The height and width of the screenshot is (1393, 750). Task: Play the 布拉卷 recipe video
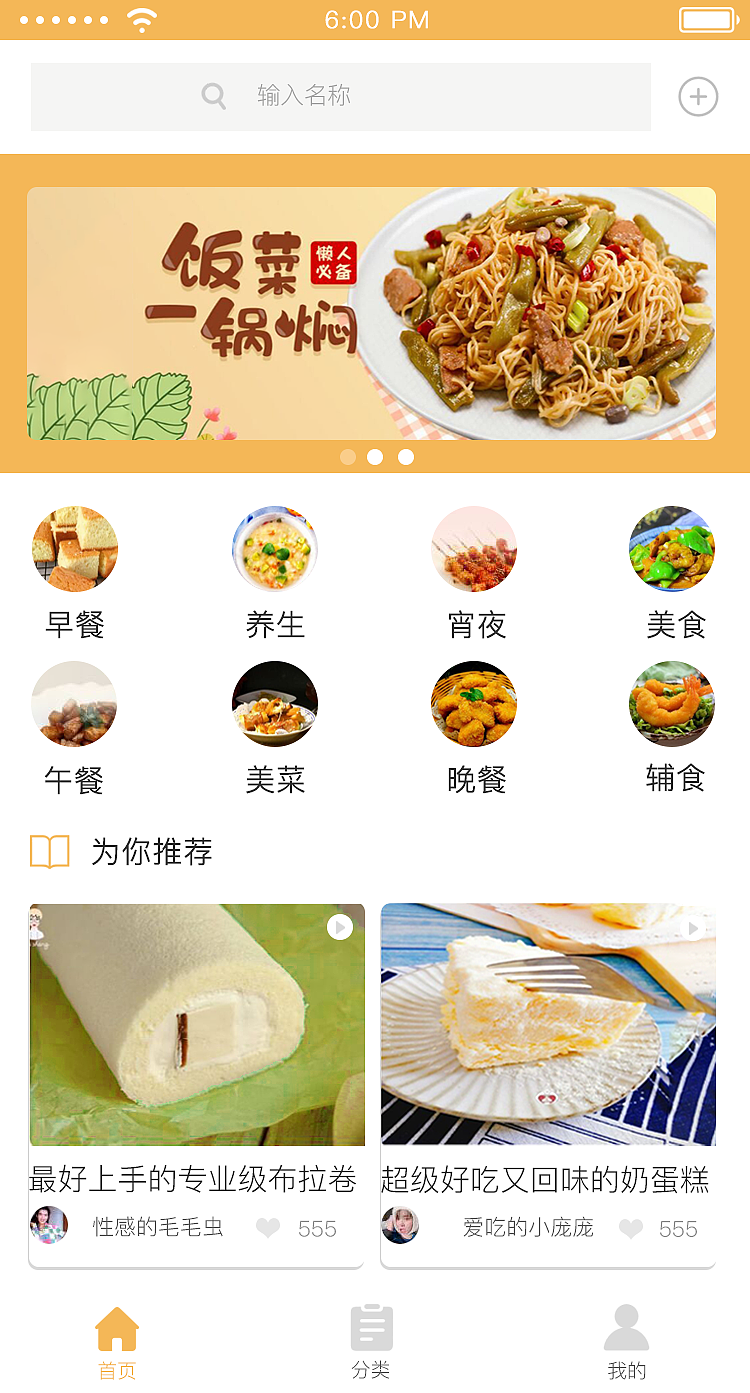tap(339, 927)
